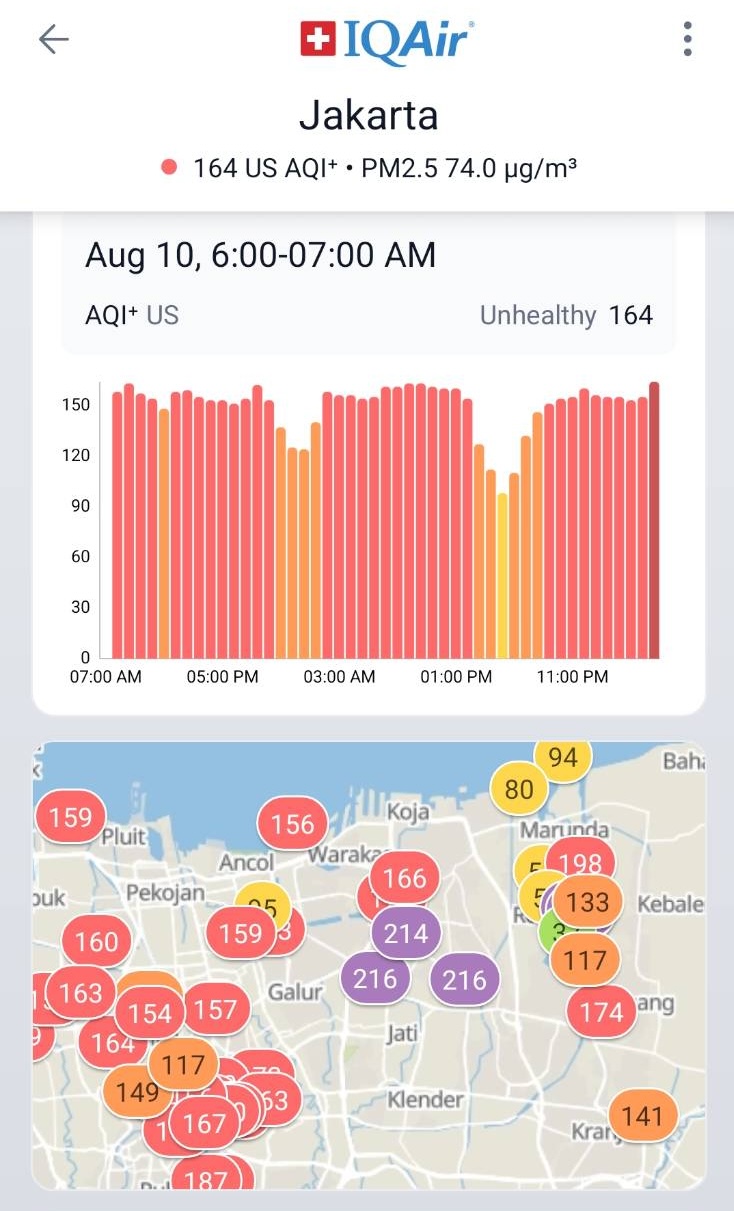Open the 133 orange station marker
734x1211 pixels.
coord(587,902)
